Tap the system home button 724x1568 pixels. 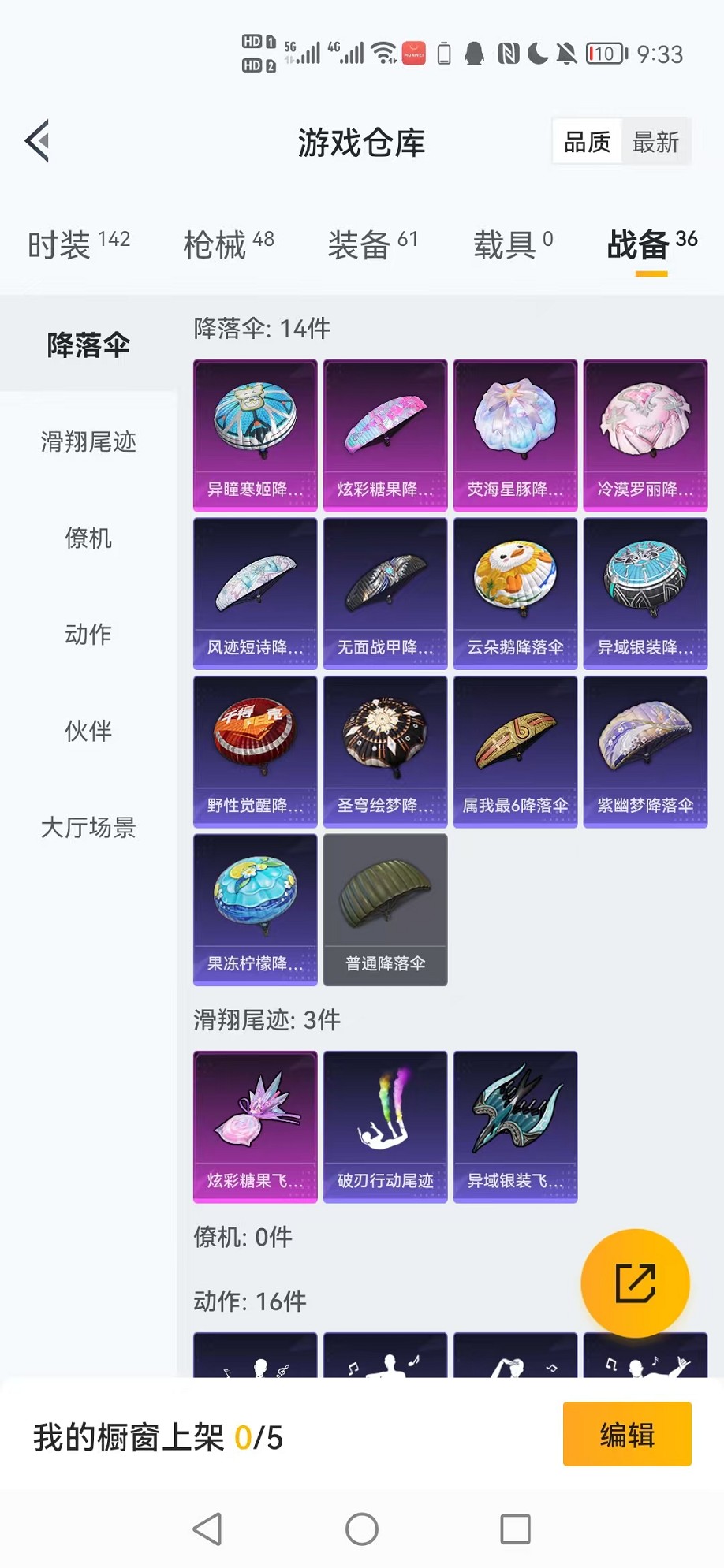pyautogui.click(x=362, y=1529)
